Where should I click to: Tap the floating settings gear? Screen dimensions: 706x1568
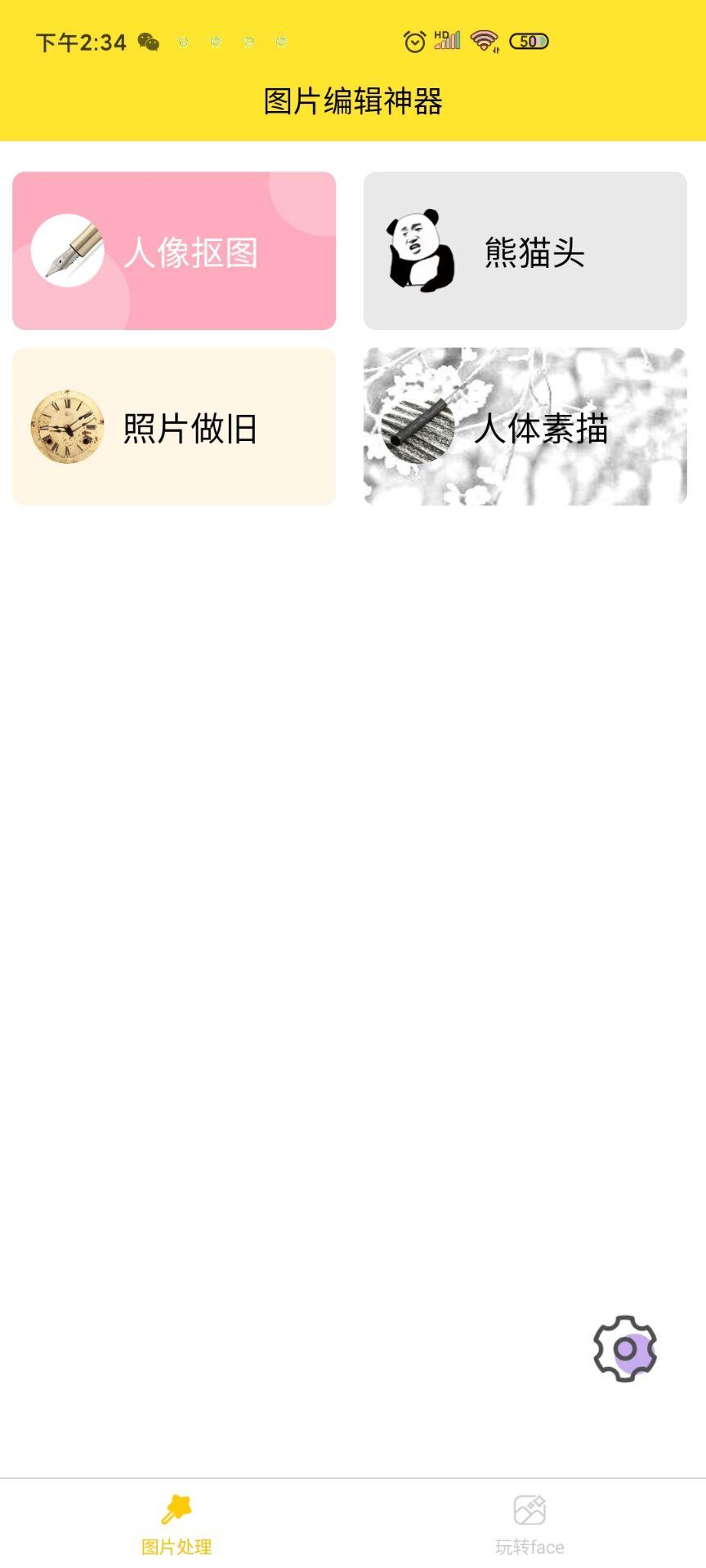tap(625, 1349)
